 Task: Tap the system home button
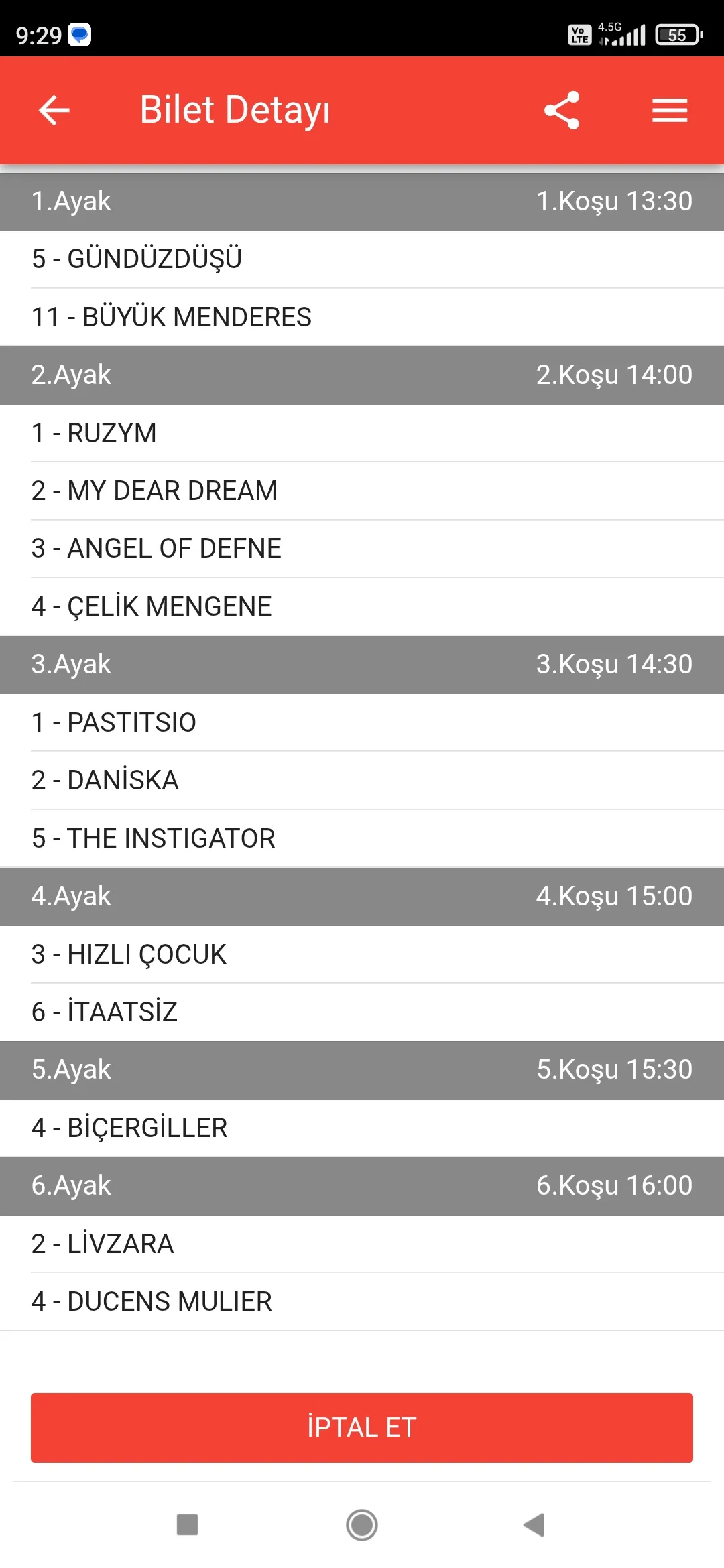pos(362,1525)
